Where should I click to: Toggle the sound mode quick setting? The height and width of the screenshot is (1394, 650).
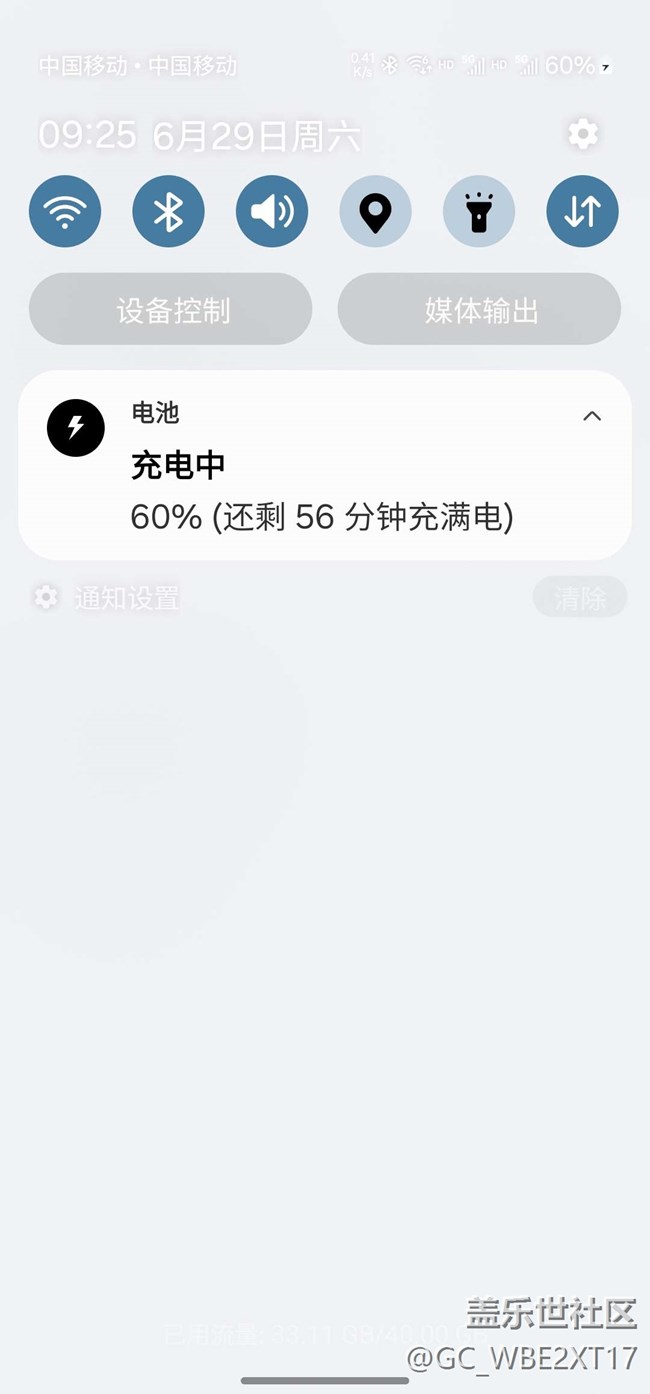(x=272, y=211)
